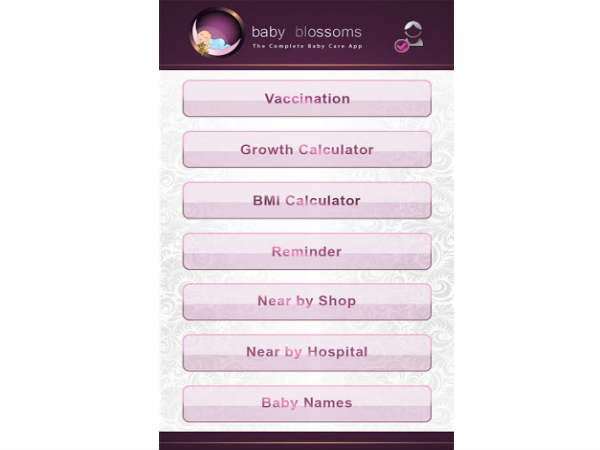Launch the Growth Calculator
Viewport: 600px width, 450px height.
(307, 150)
